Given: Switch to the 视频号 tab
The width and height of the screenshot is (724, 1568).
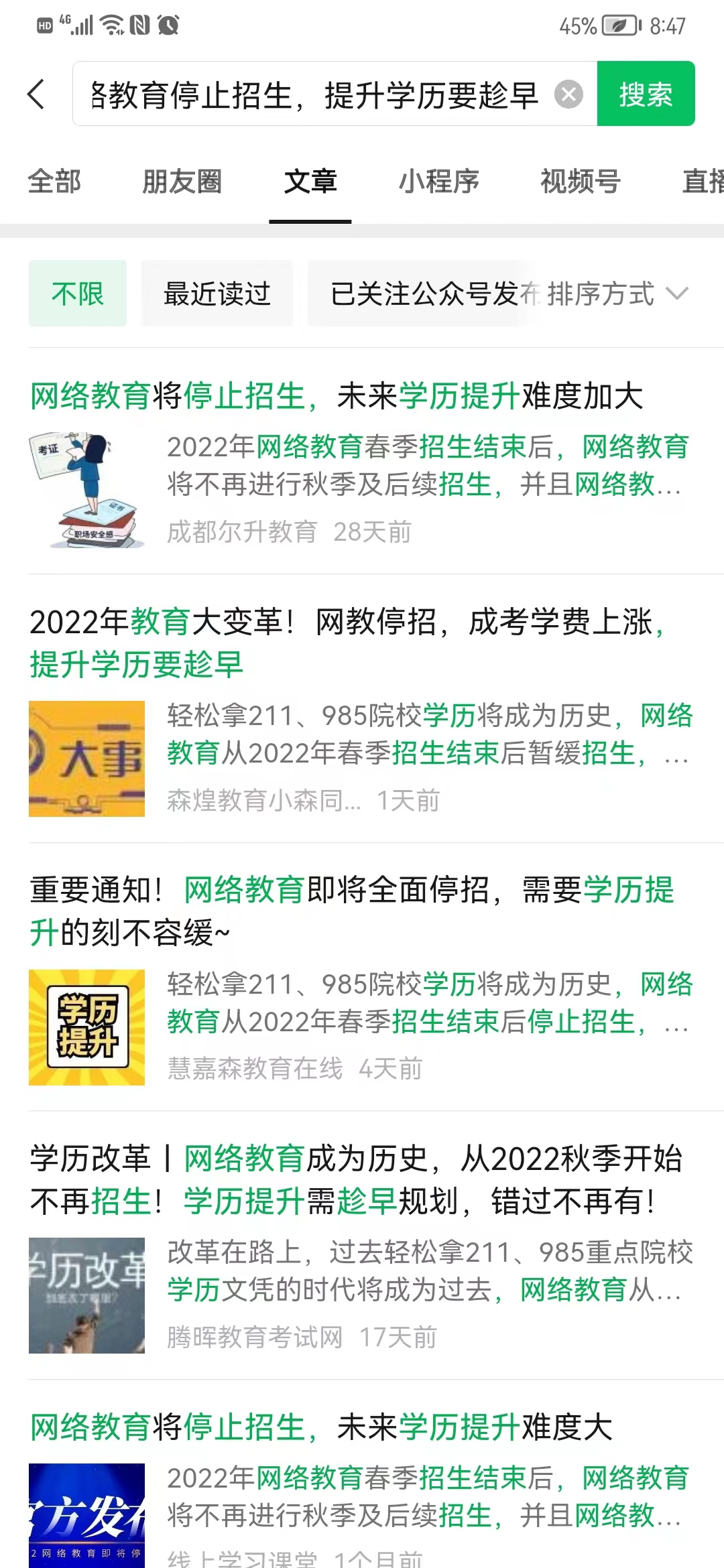Looking at the screenshot, I should (581, 182).
